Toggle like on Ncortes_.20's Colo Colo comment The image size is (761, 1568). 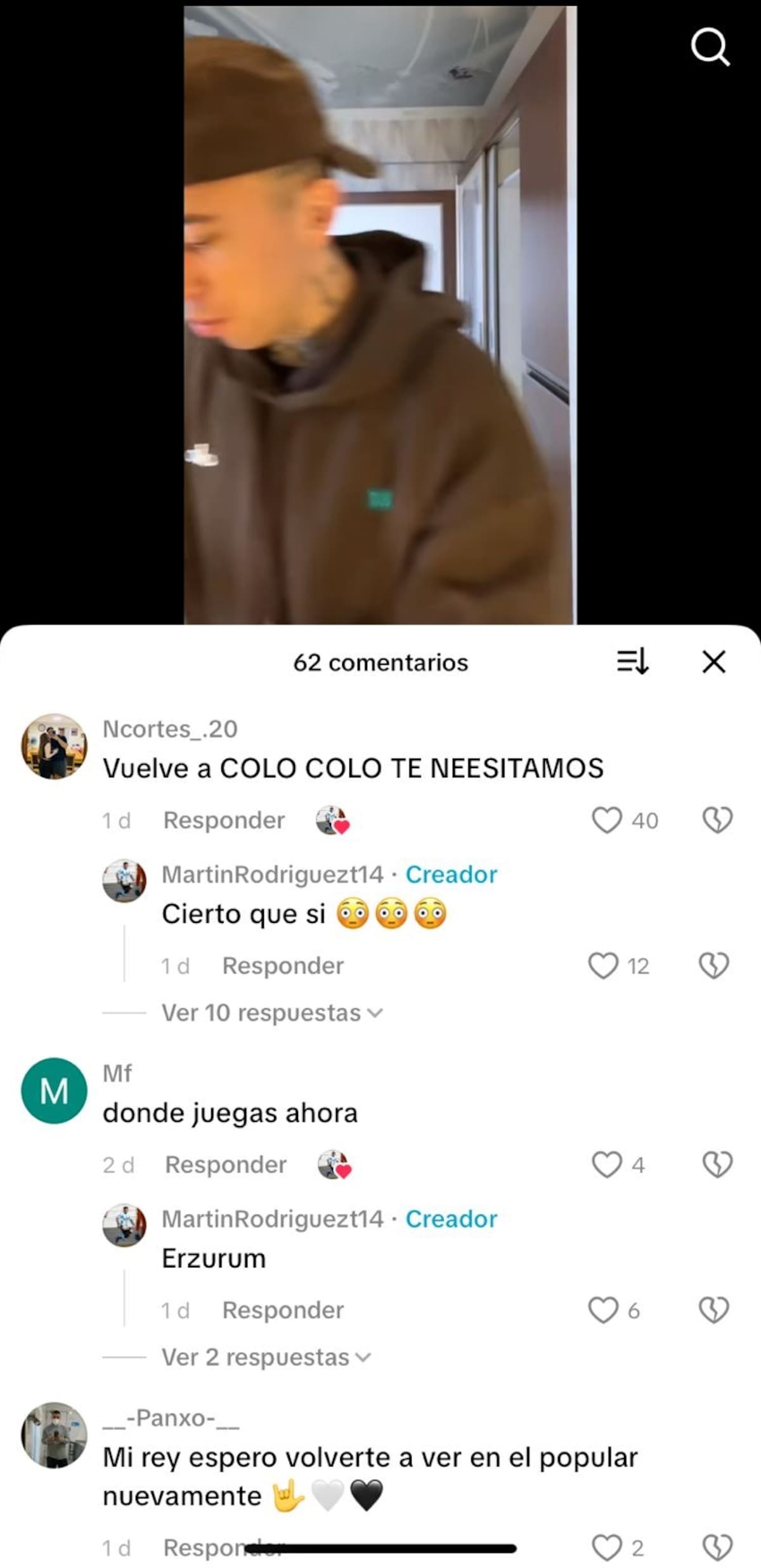[x=609, y=820]
